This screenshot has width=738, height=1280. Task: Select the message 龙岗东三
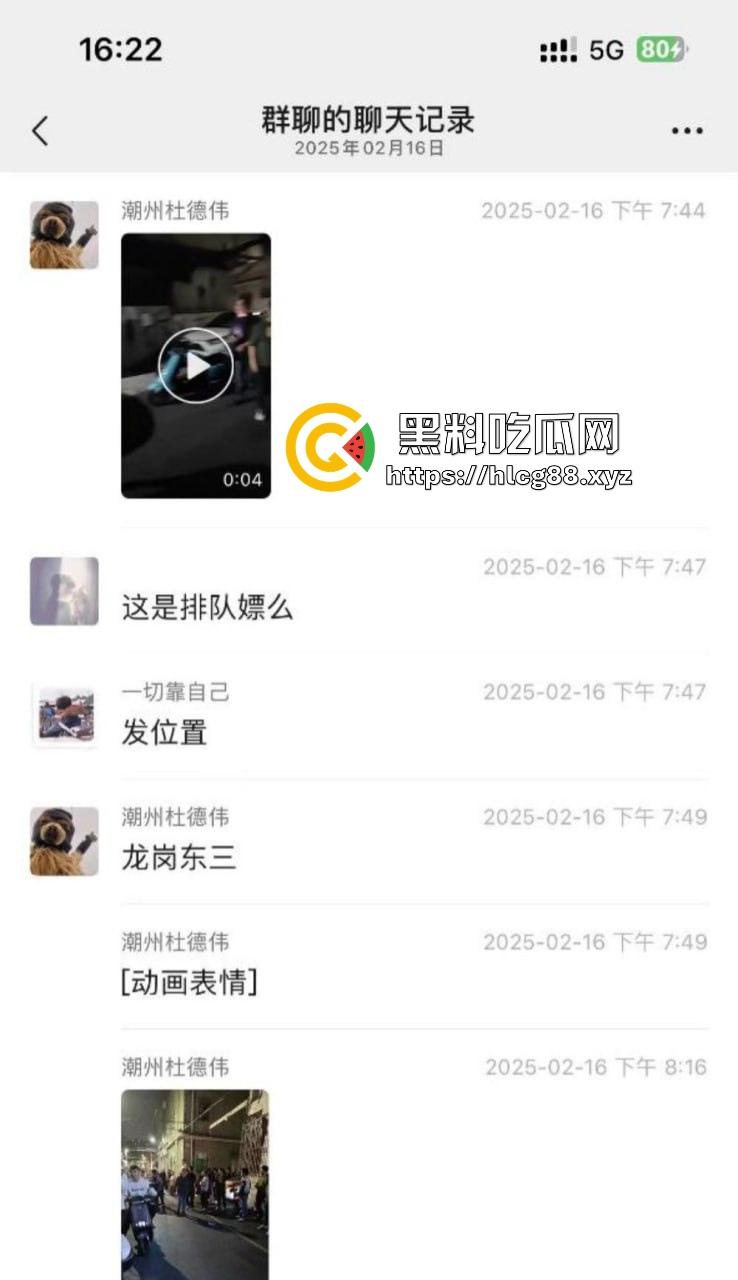coord(180,858)
